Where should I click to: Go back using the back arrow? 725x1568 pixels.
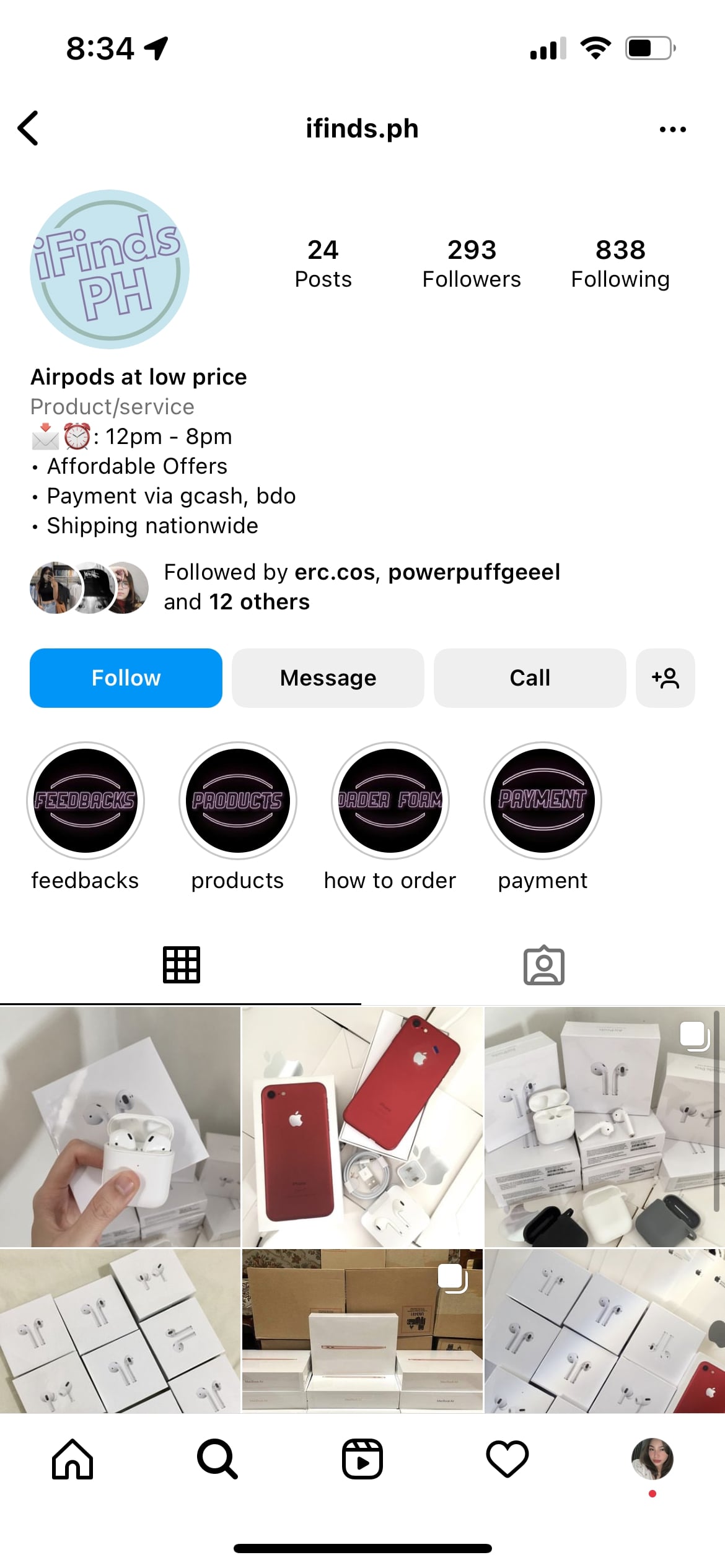point(29,128)
